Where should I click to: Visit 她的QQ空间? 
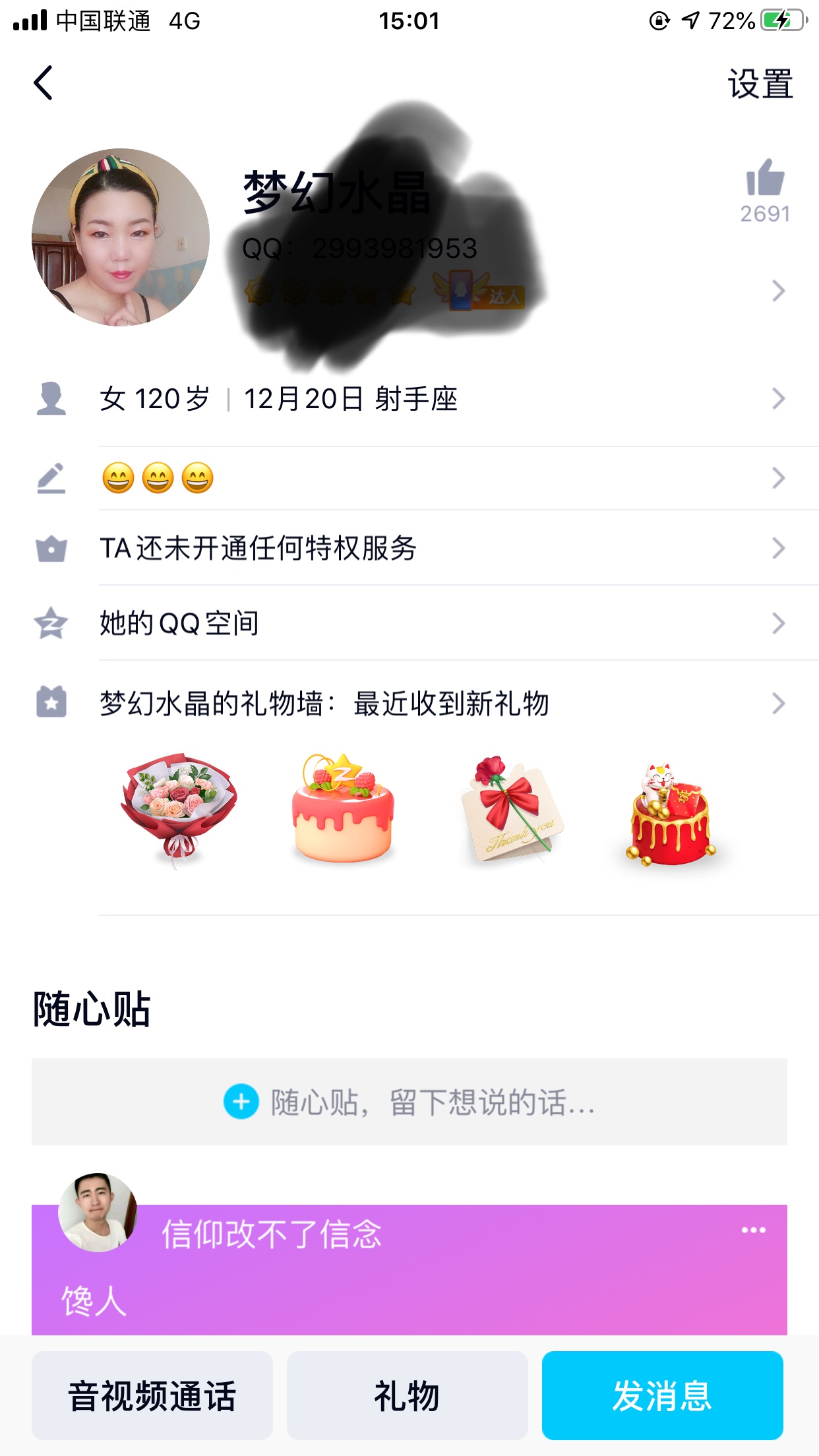click(x=409, y=623)
